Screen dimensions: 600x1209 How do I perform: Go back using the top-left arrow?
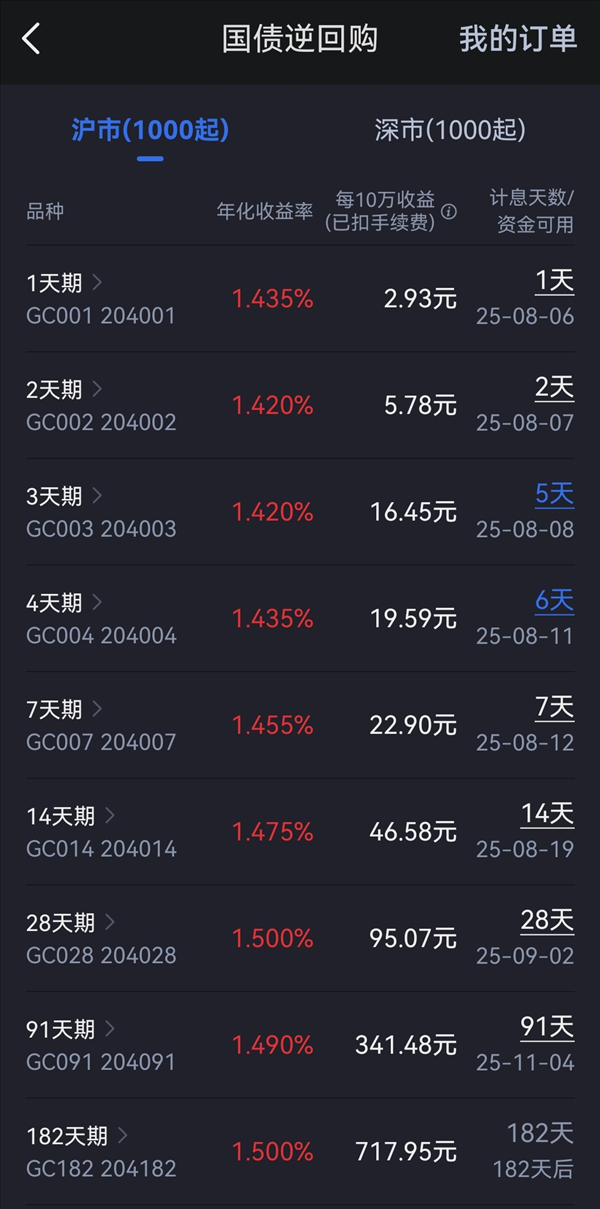tap(31, 40)
